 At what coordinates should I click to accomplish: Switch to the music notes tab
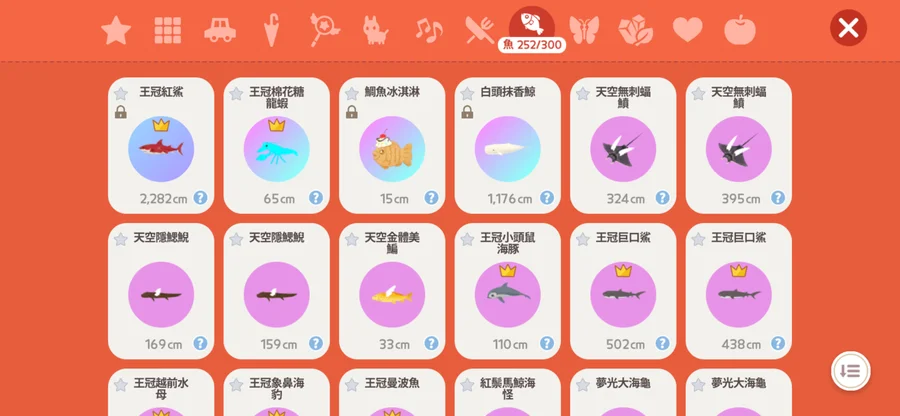click(x=428, y=30)
